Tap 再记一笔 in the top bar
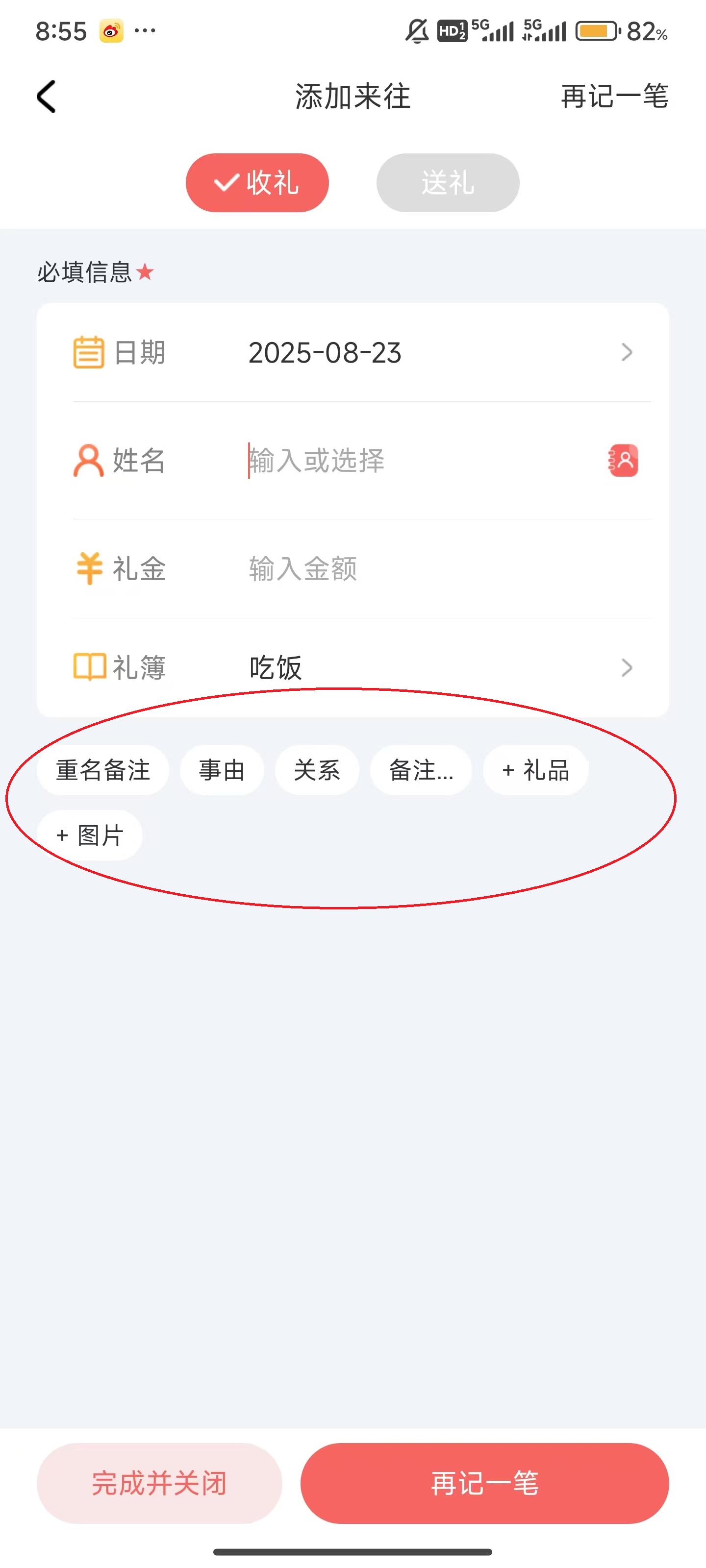This screenshot has height=1568, width=706. [614, 96]
